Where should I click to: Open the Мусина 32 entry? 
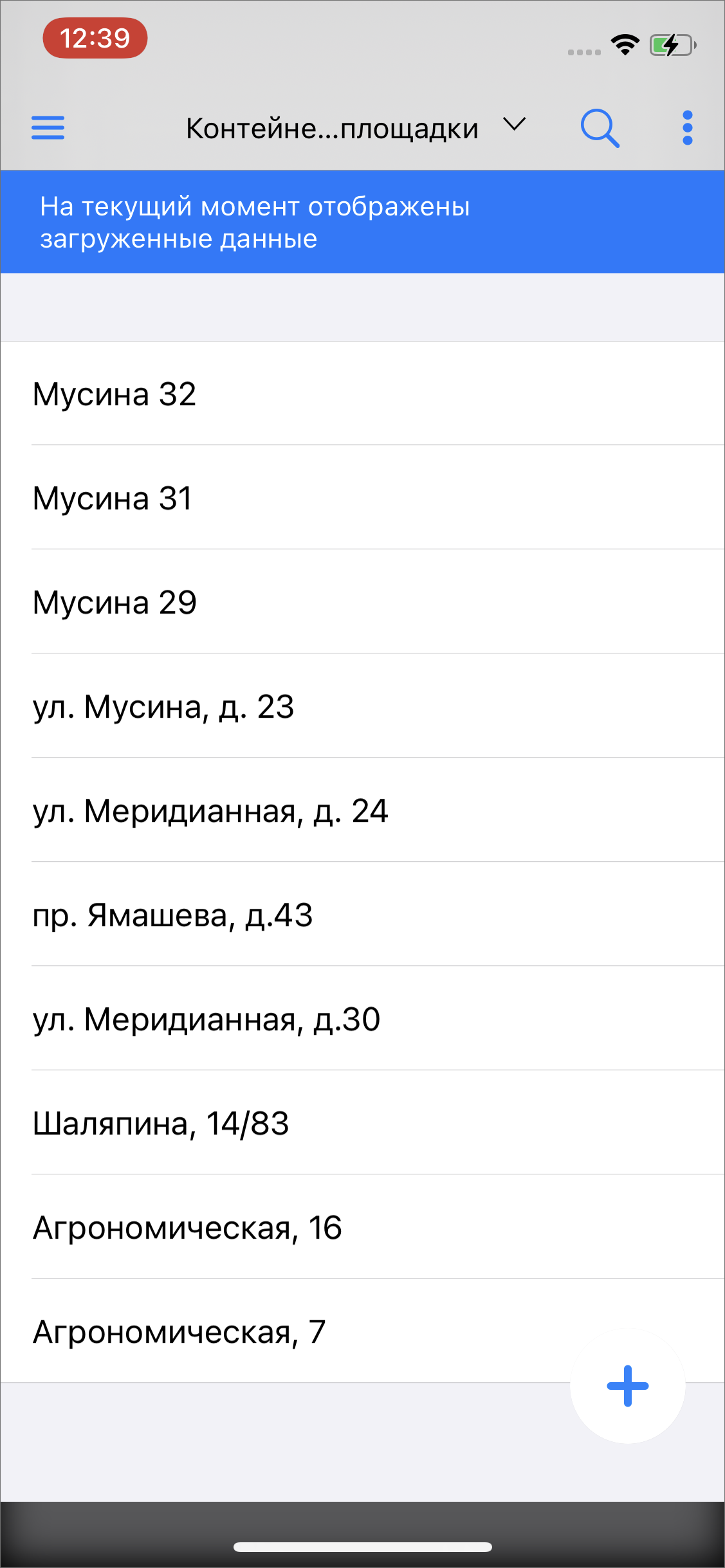[x=362, y=394]
